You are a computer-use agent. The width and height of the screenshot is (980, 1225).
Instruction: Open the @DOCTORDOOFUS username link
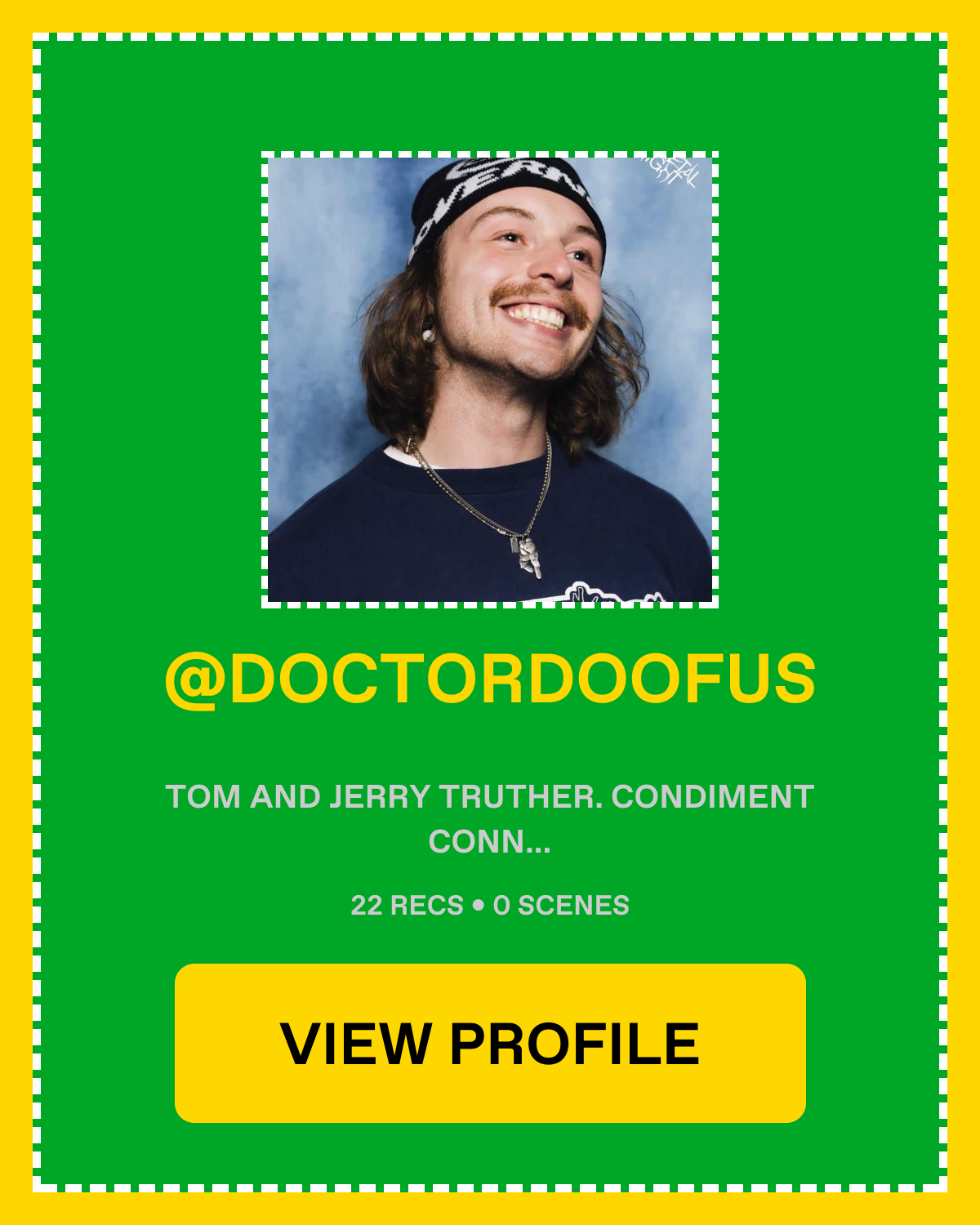[490, 679]
